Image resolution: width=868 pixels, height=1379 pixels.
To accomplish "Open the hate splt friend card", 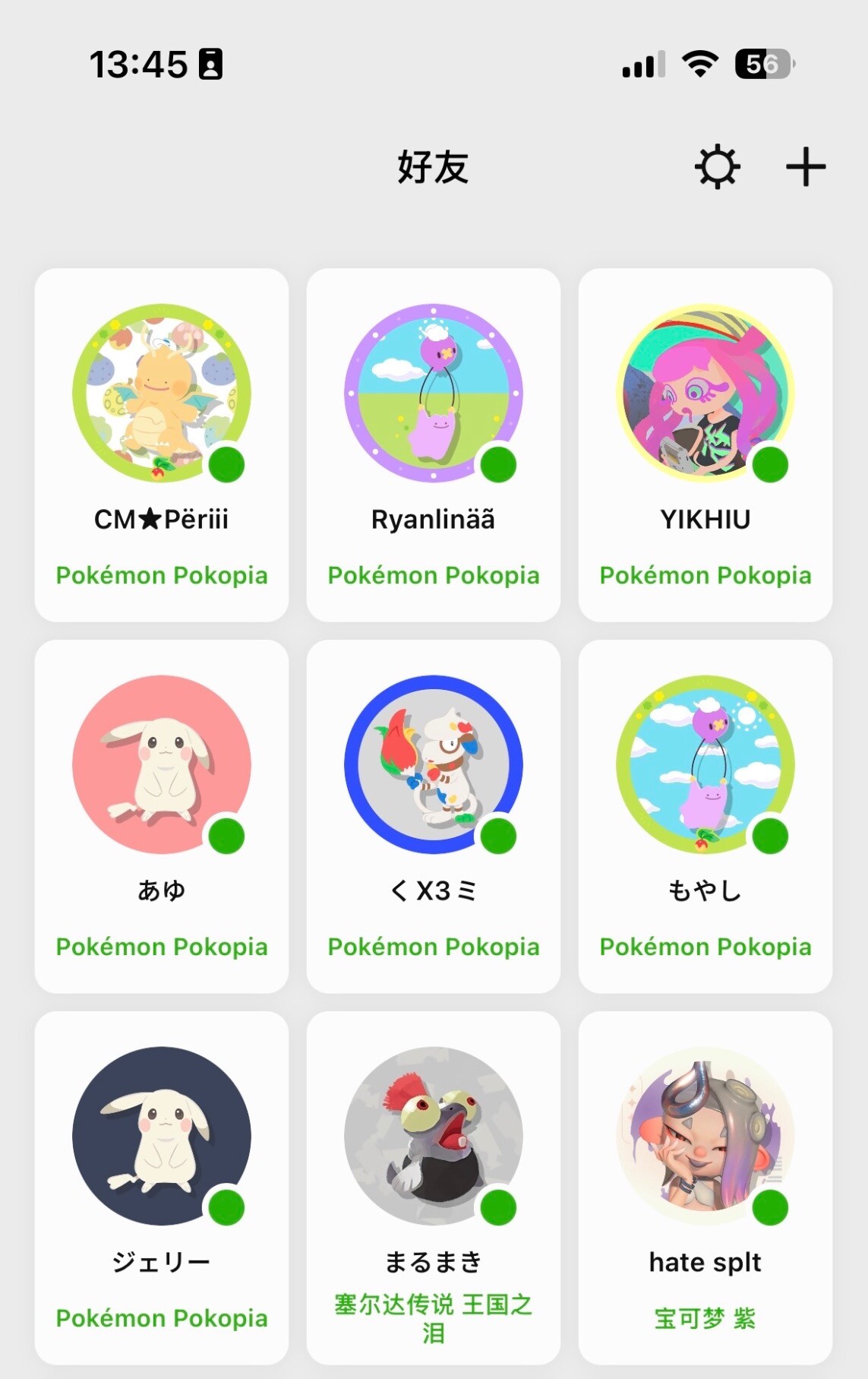I will pyautogui.click(x=705, y=1188).
